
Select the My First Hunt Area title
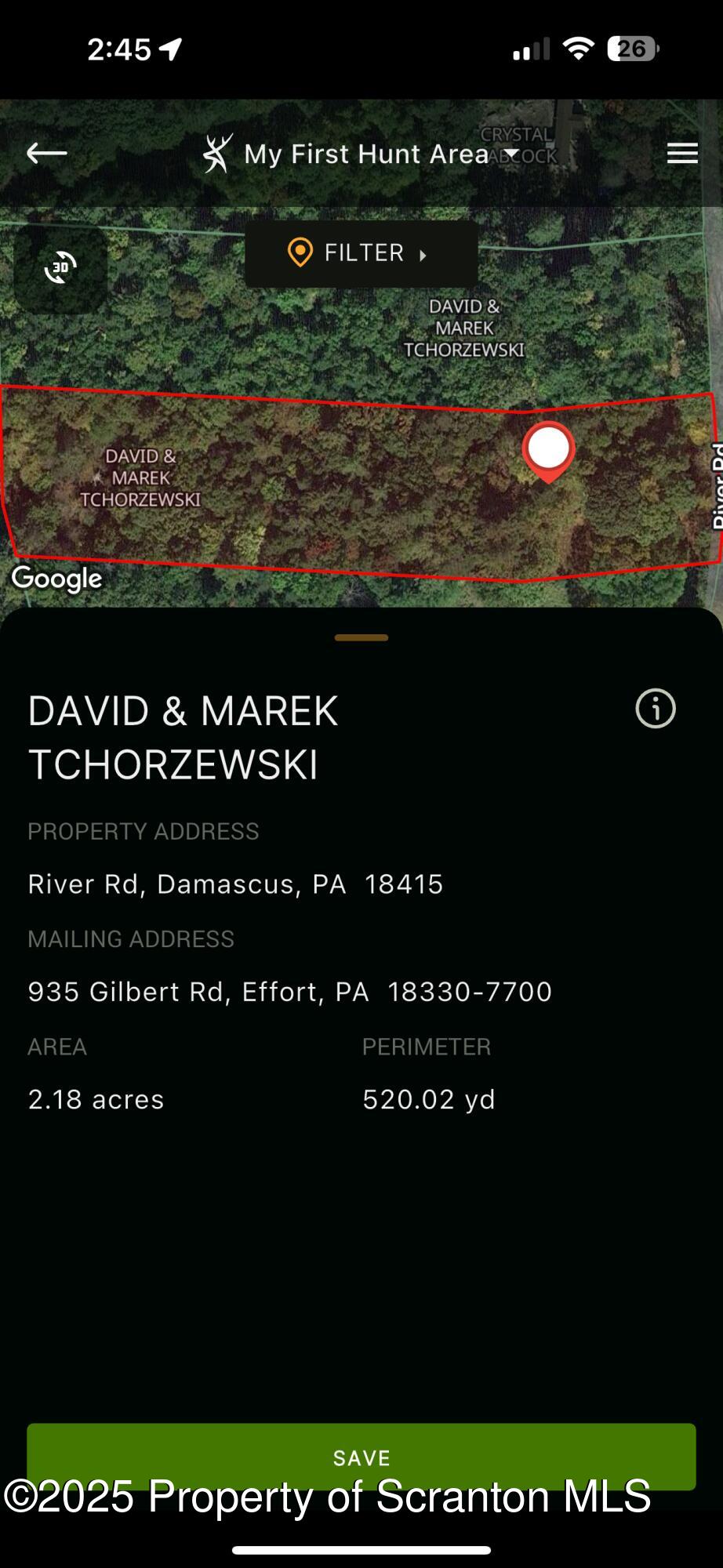coord(365,154)
